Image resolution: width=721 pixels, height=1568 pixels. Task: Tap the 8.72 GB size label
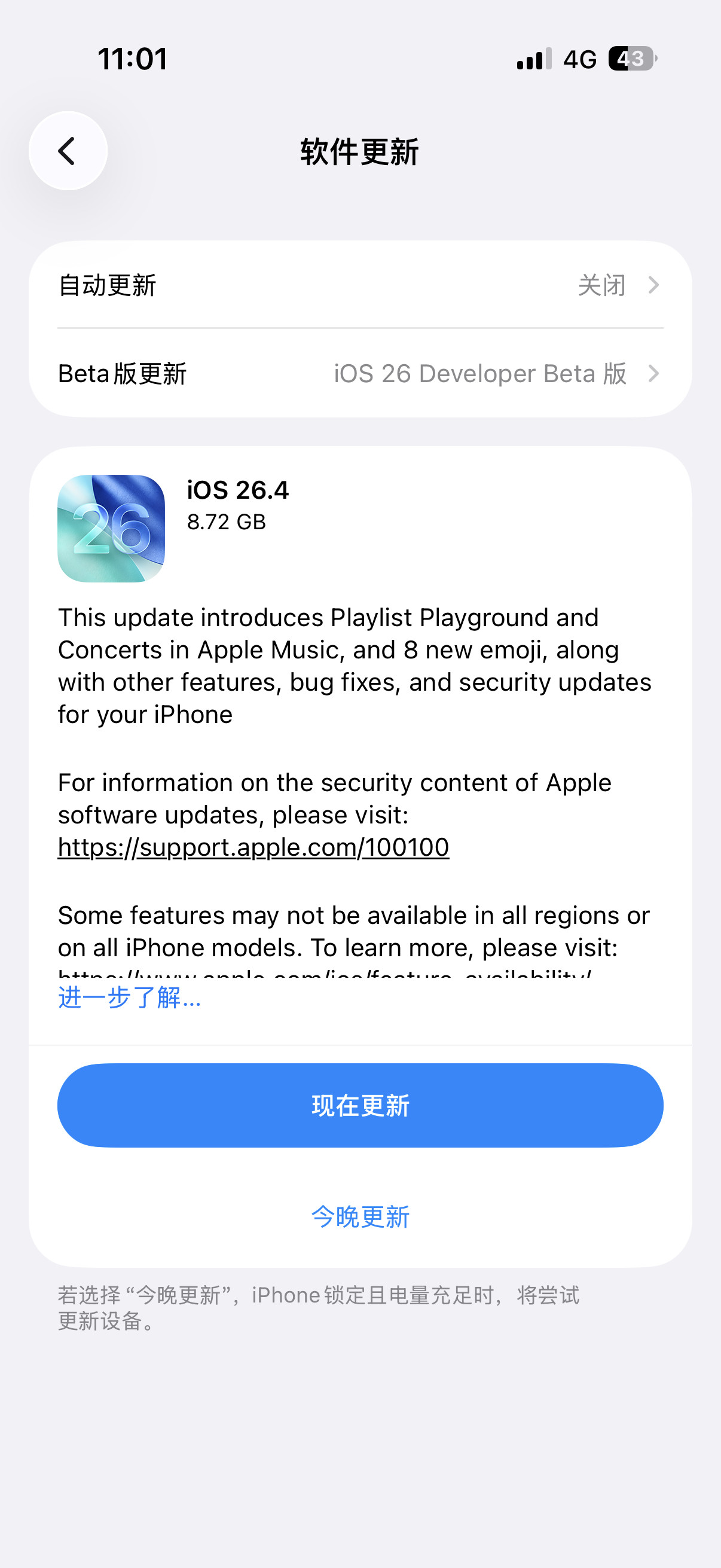228,521
